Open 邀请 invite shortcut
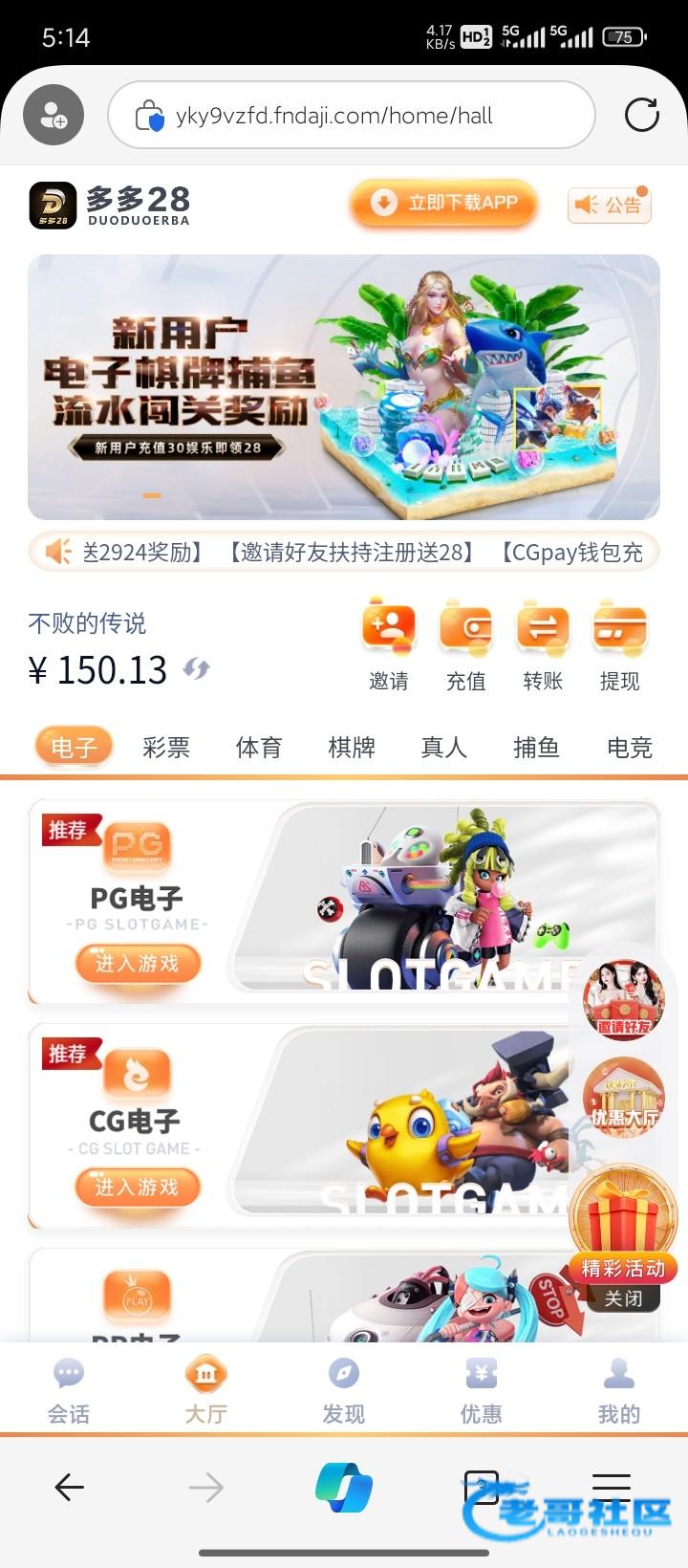 pos(388,646)
